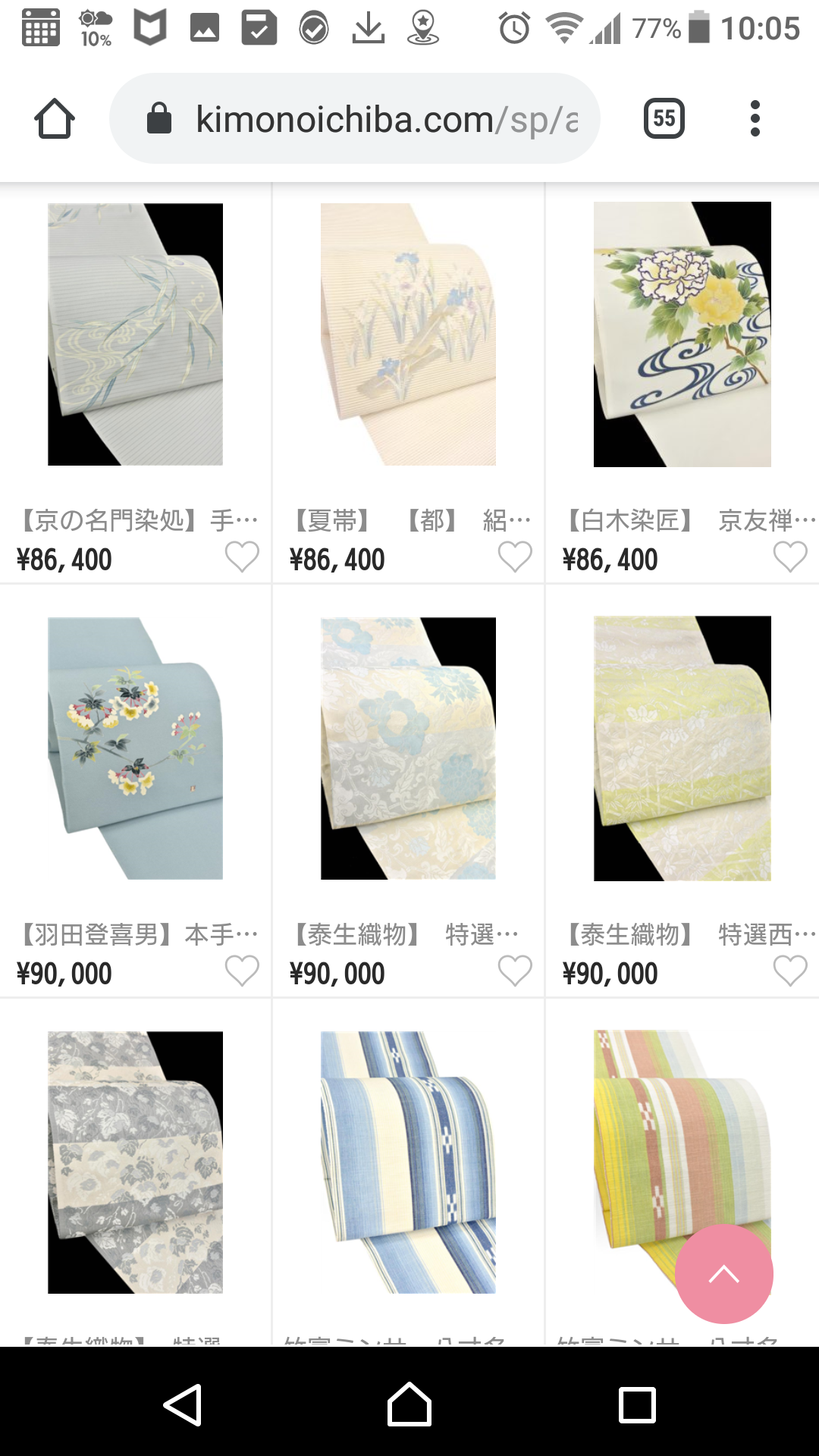Favorite the 【夏帯】【都】 obi item
The image size is (819, 1456).
coord(515,557)
